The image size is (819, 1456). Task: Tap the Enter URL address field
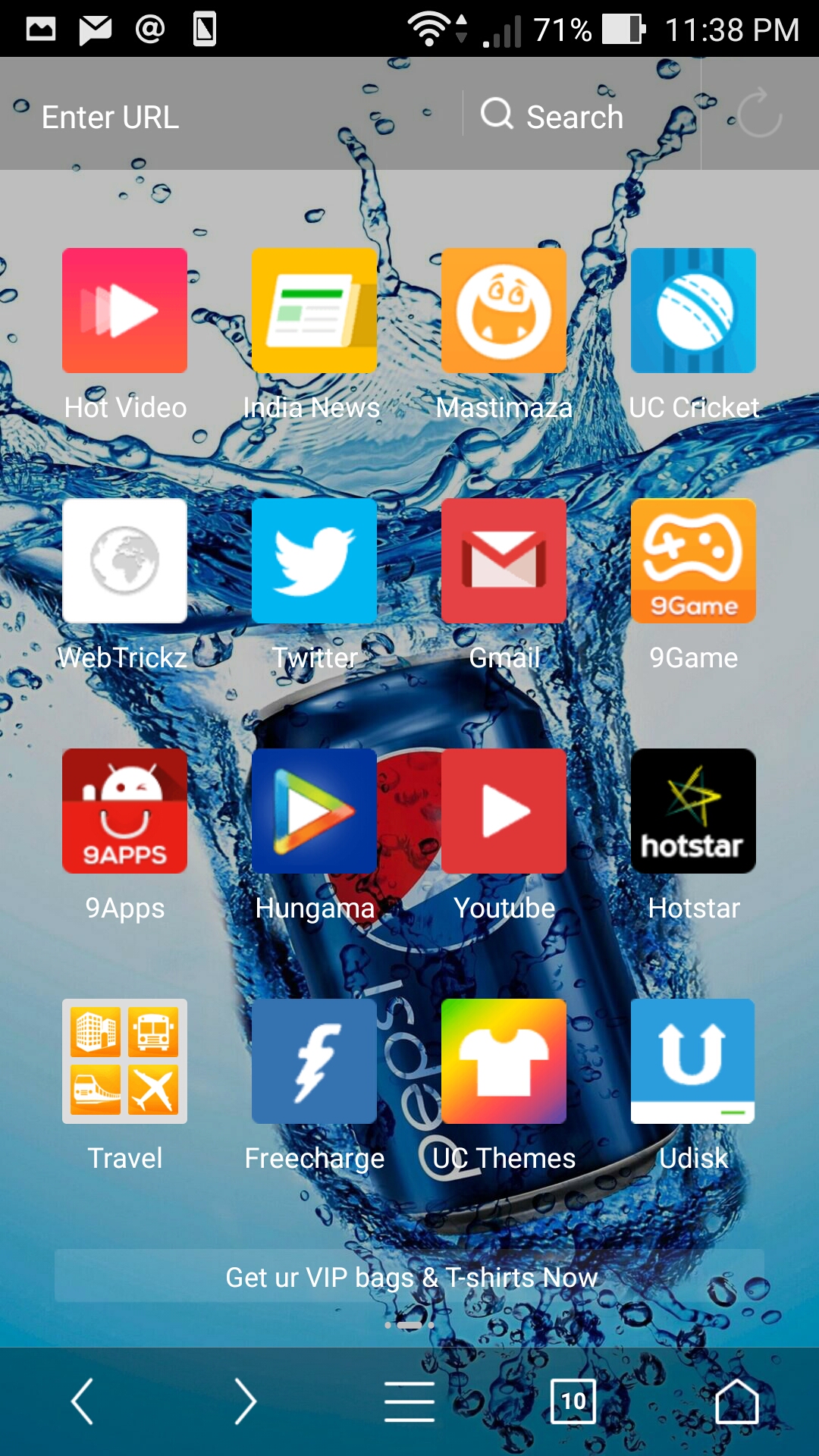point(108,116)
